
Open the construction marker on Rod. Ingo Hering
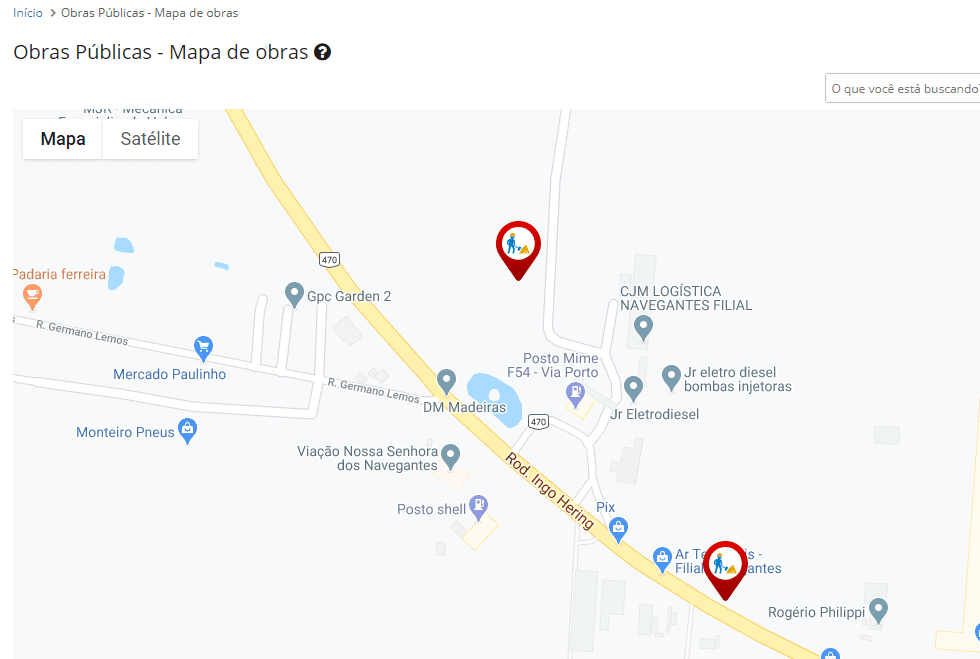click(x=725, y=568)
